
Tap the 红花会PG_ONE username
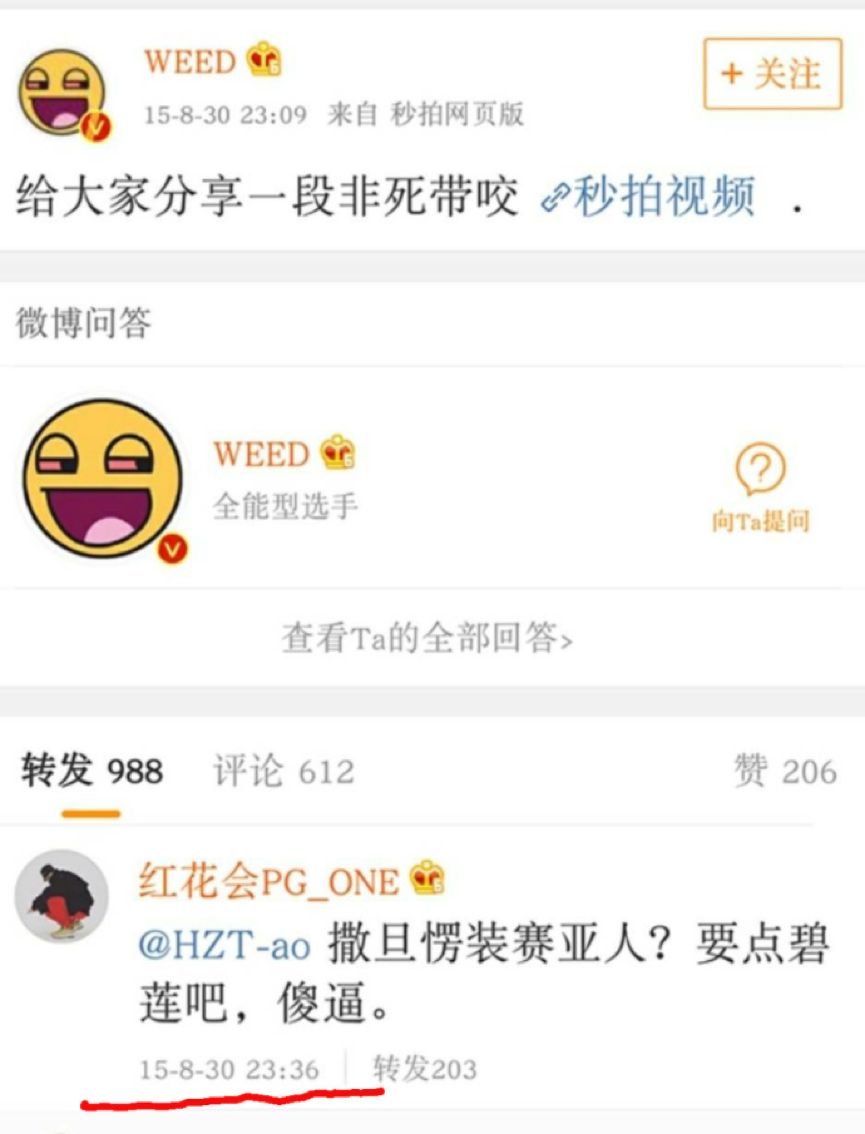[x=268, y=882]
